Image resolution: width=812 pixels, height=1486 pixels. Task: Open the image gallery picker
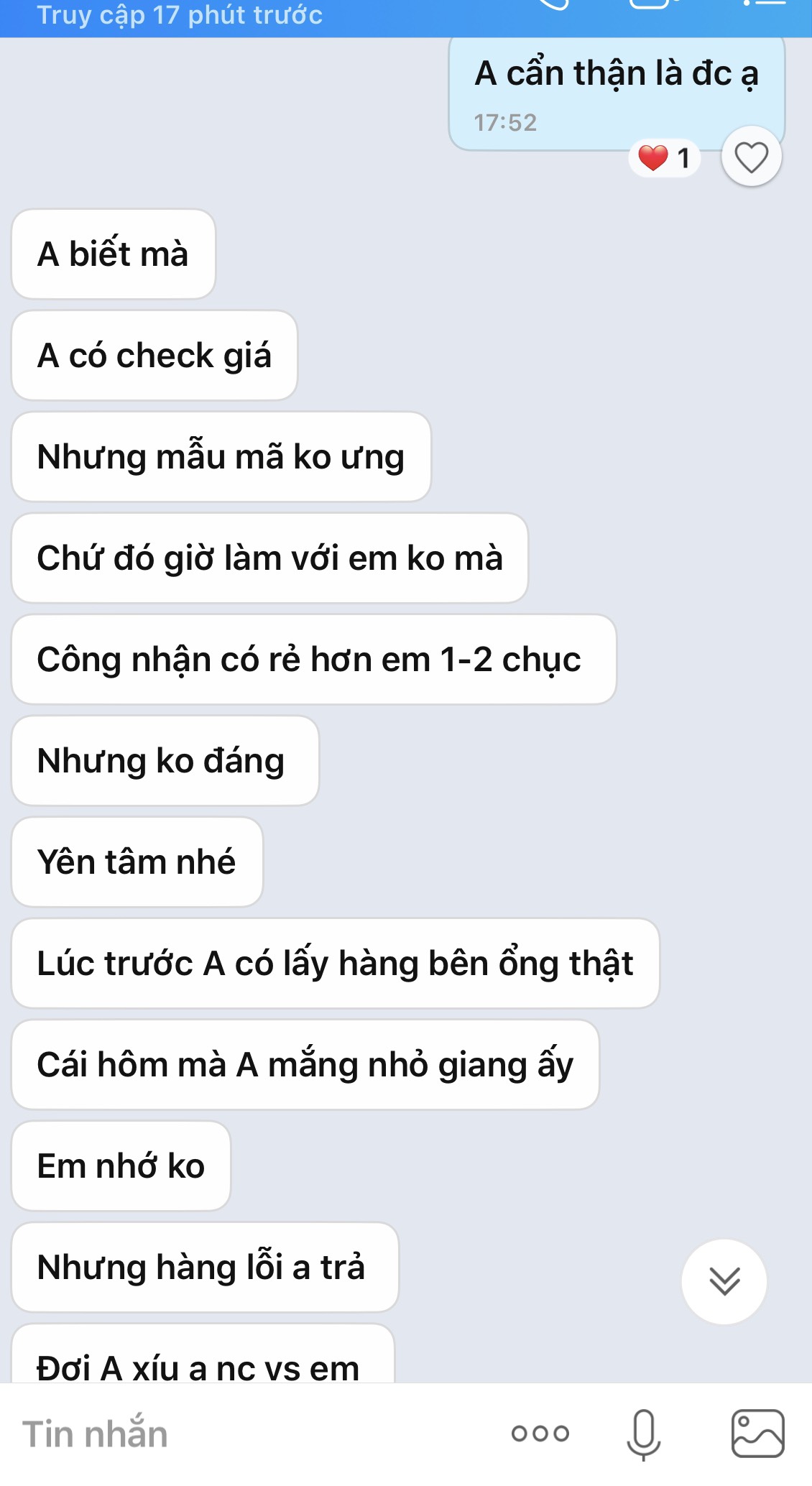757,1434
